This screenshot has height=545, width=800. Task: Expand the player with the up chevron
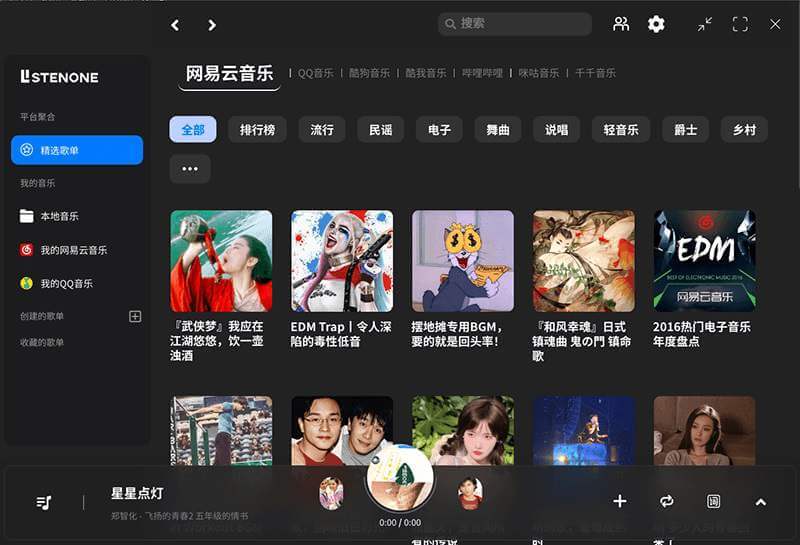(760, 501)
